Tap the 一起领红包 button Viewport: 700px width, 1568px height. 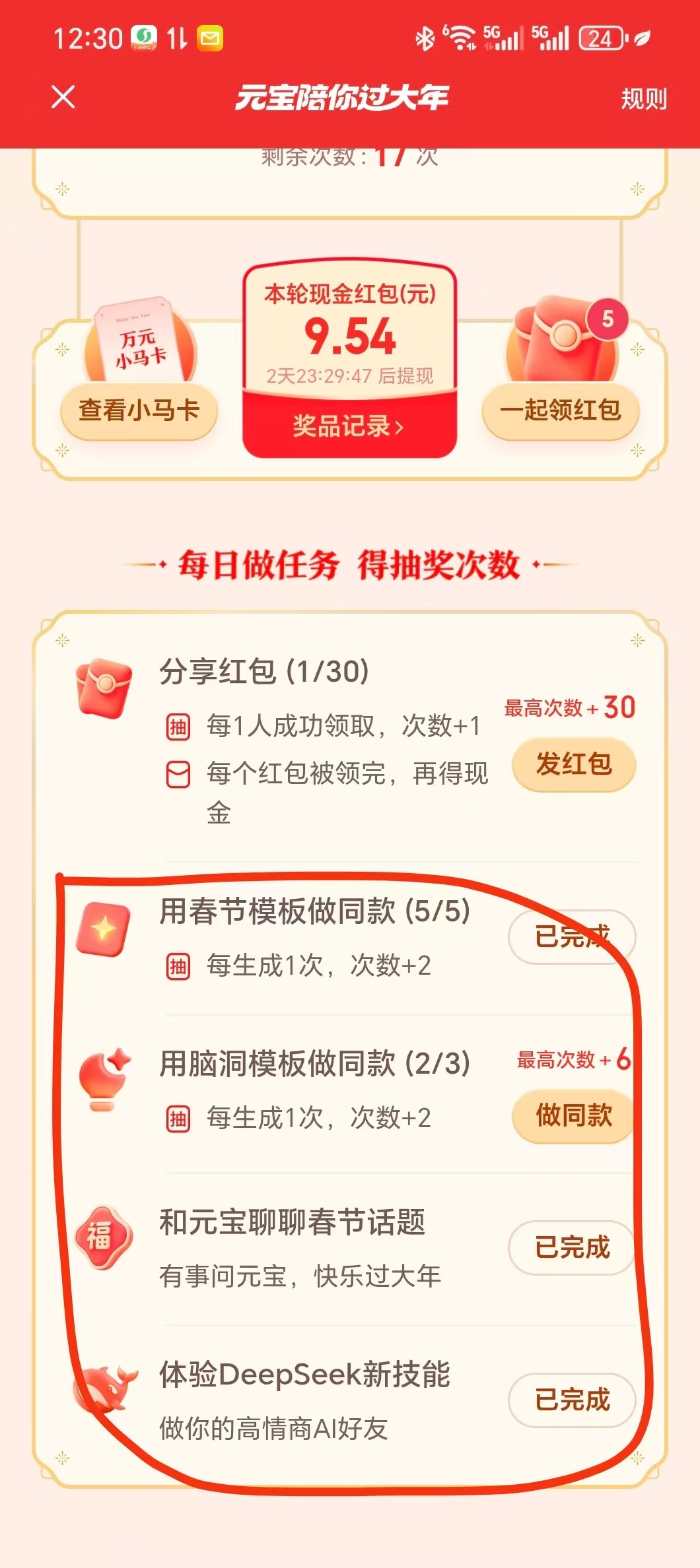tap(560, 410)
